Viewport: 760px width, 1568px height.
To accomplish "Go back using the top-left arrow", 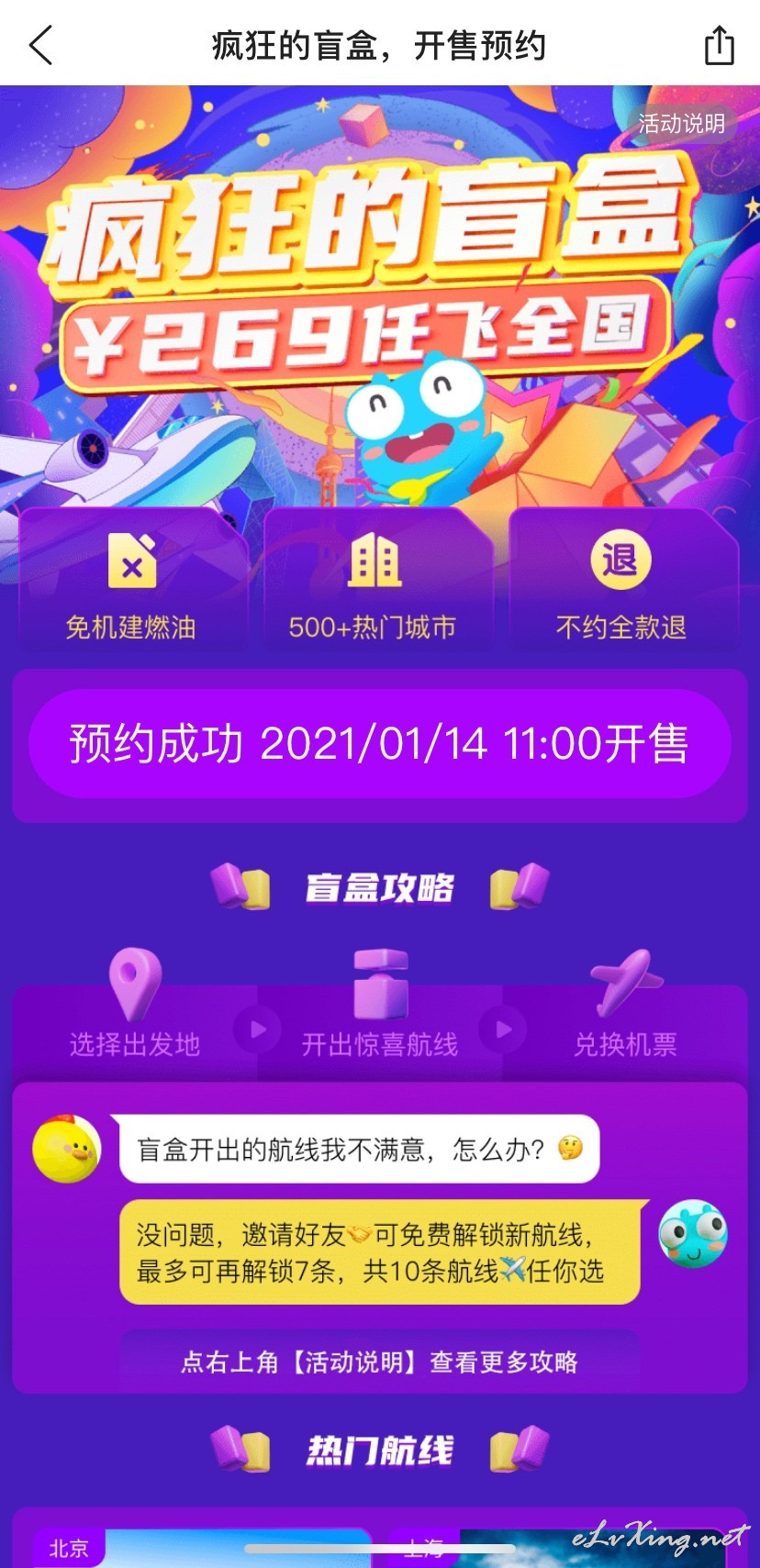I will click(x=41, y=45).
